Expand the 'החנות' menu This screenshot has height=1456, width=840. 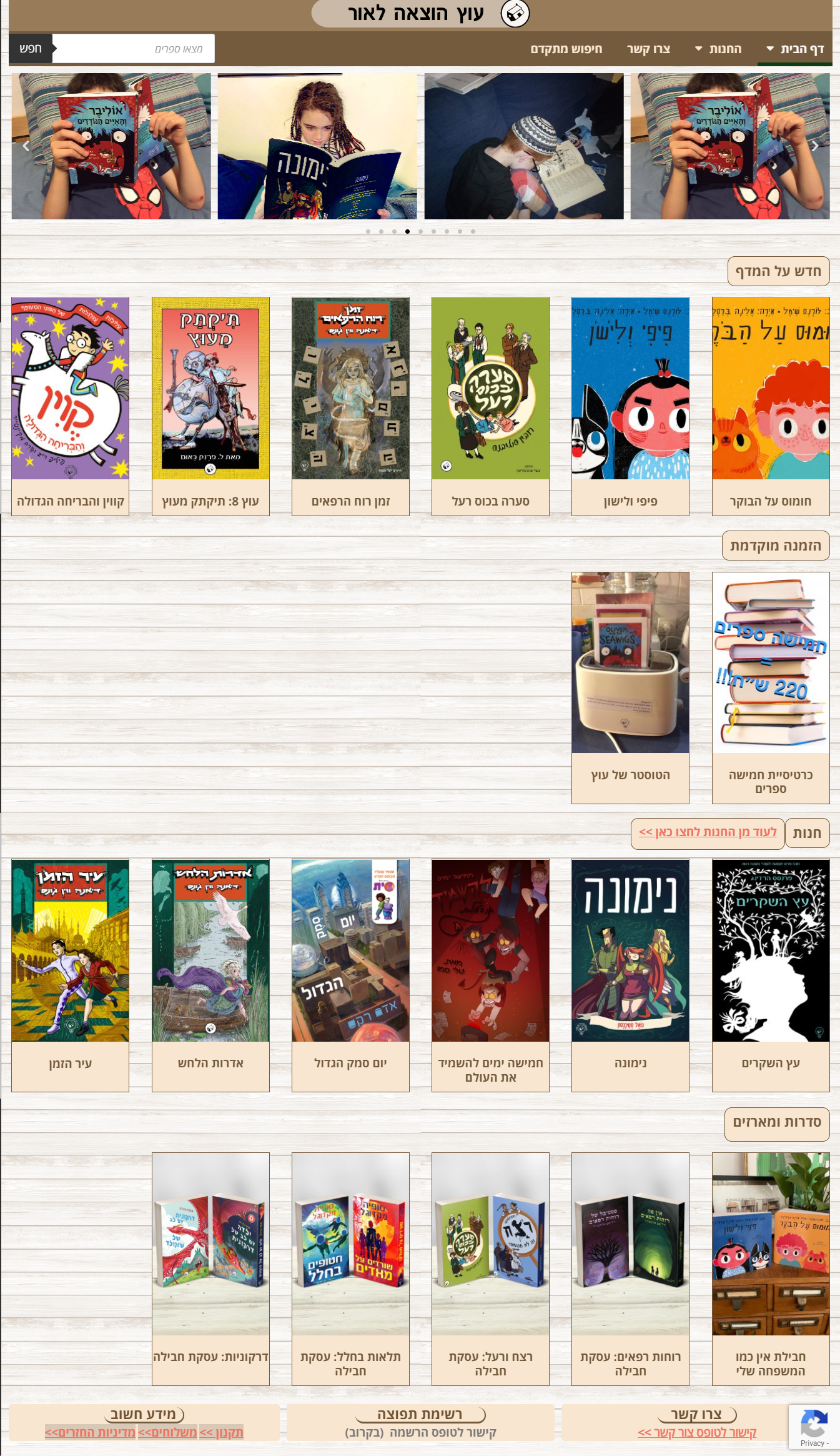point(718,49)
